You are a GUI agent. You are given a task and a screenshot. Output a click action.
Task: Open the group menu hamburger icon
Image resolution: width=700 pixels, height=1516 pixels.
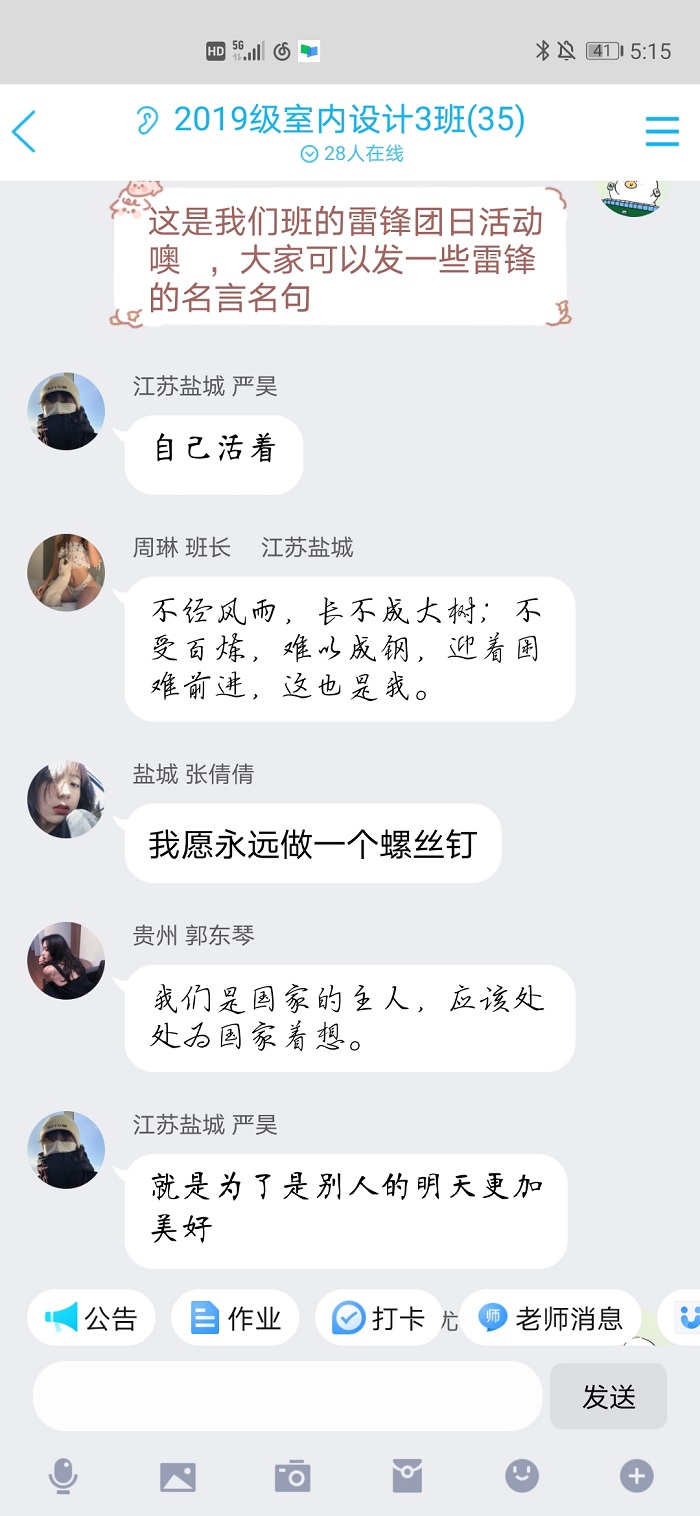[x=662, y=131]
